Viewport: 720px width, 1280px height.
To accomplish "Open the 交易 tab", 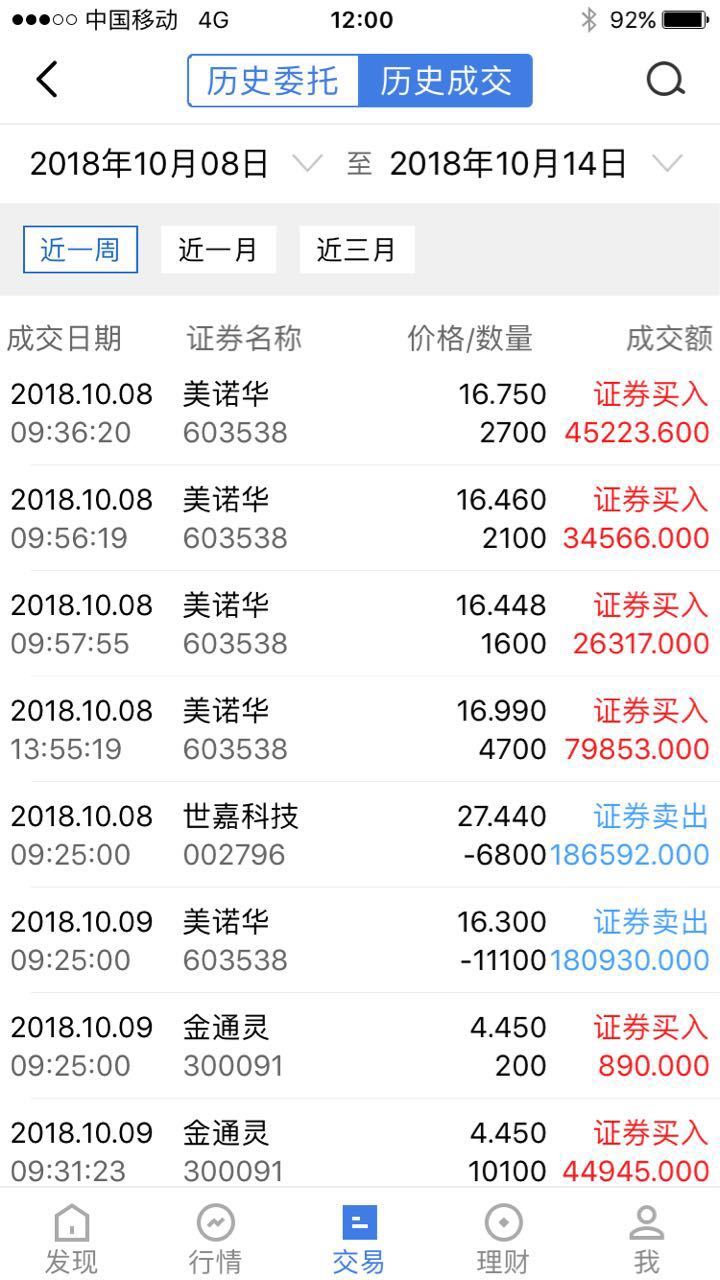I will click(x=360, y=1237).
